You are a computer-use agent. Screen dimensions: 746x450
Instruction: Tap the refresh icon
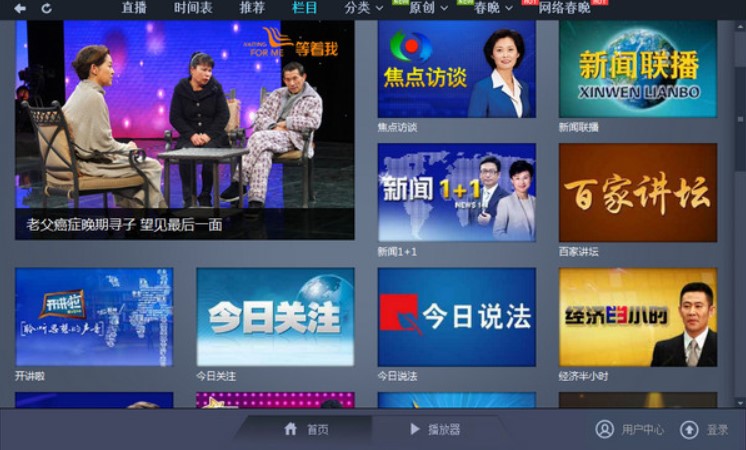(46, 8)
